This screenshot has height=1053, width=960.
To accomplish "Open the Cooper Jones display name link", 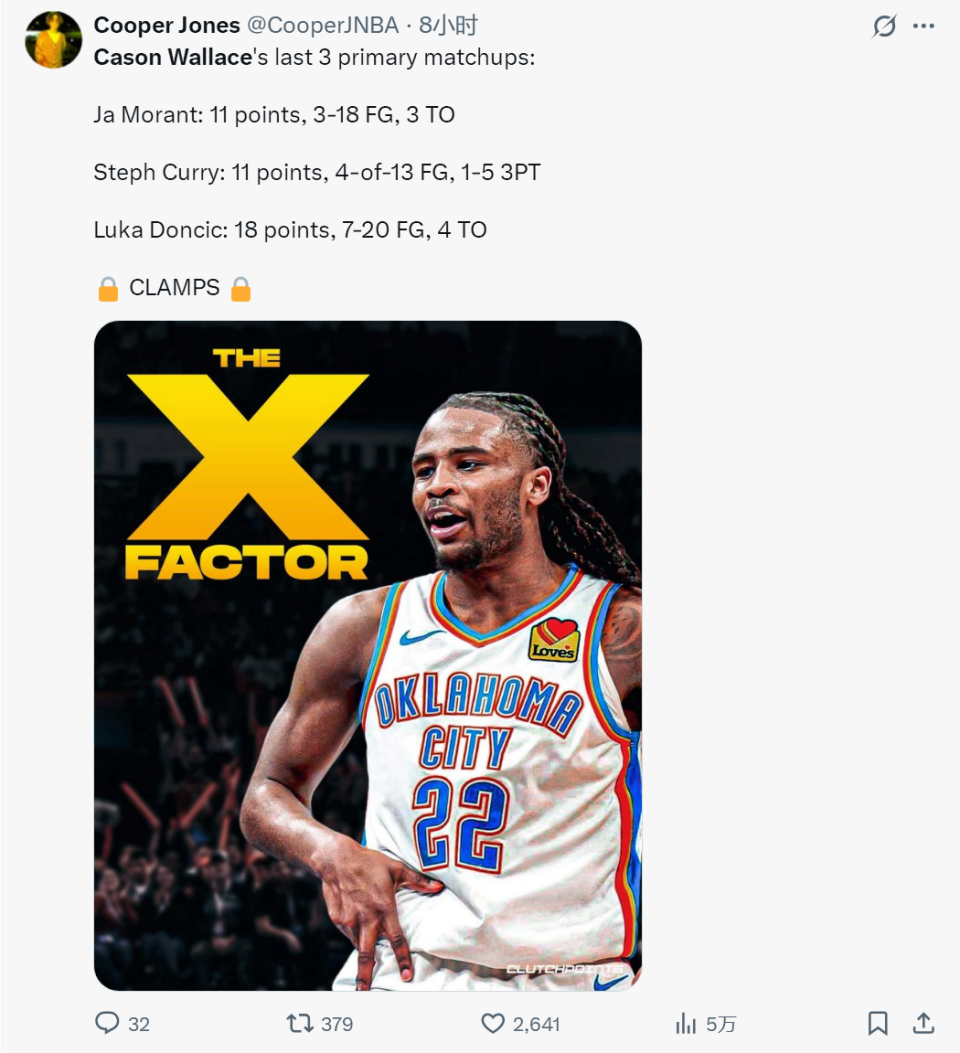I will [x=166, y=26].
